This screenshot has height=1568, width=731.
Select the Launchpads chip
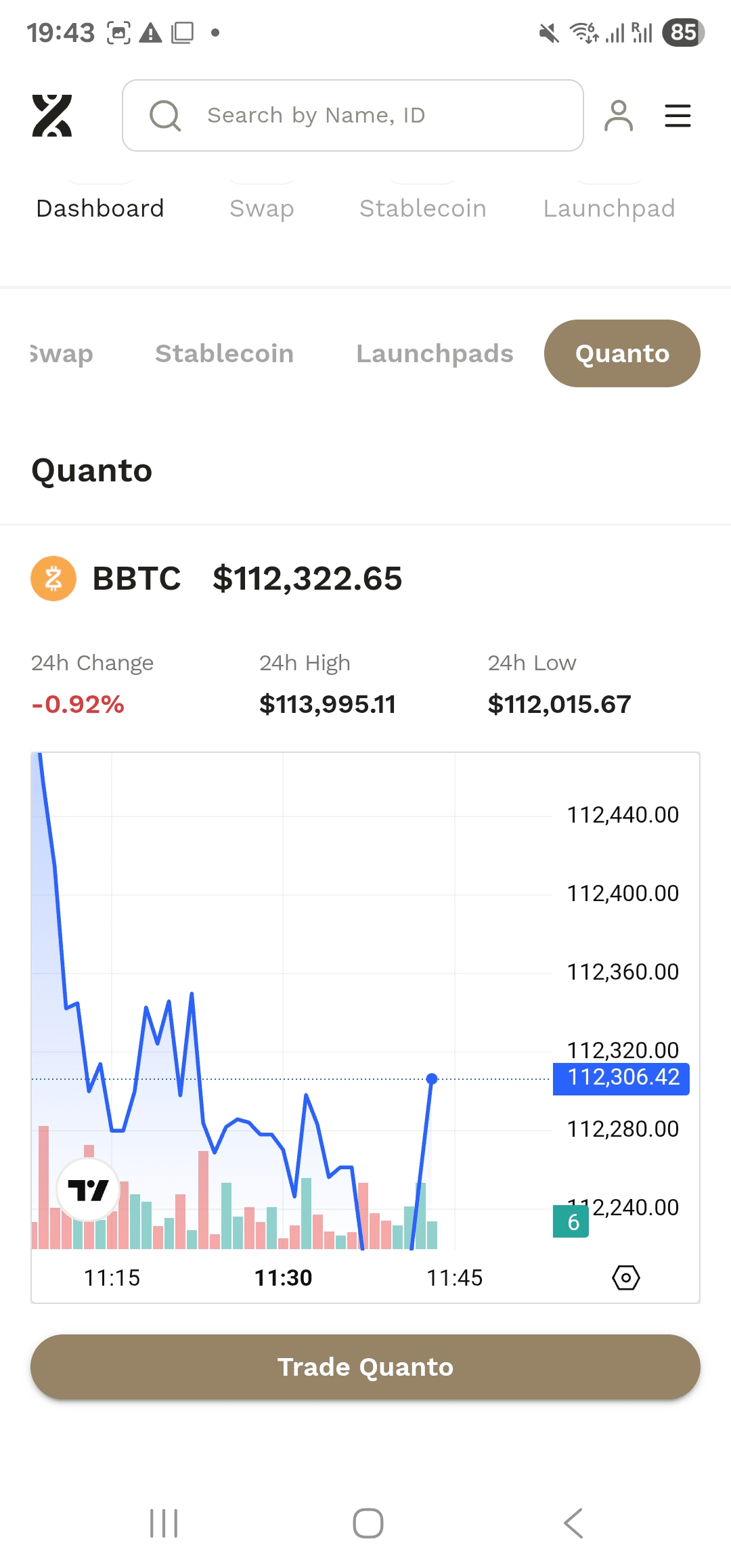[x=435, y=353]
